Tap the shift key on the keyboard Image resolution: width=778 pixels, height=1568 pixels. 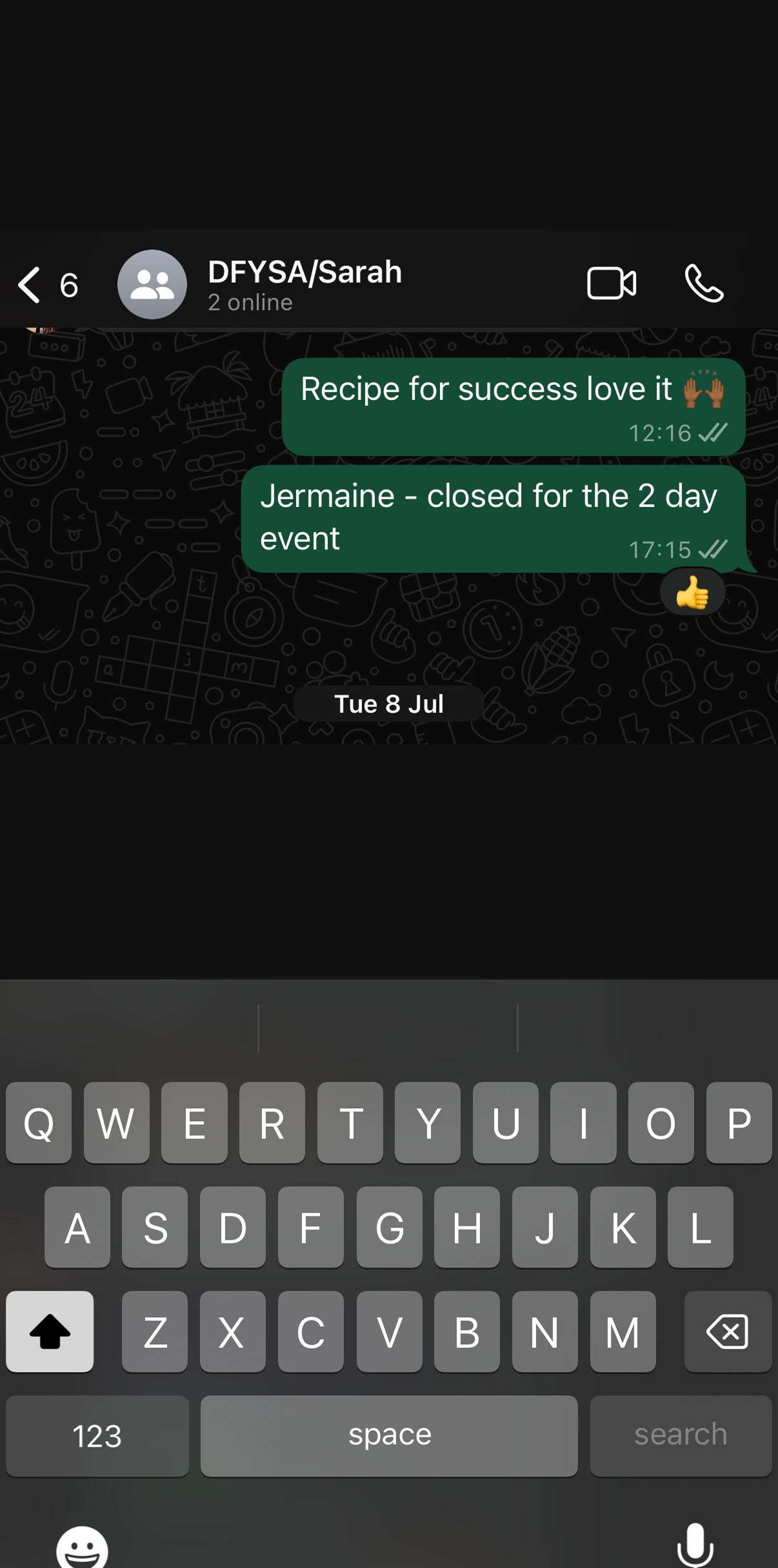coord(50,1331)
